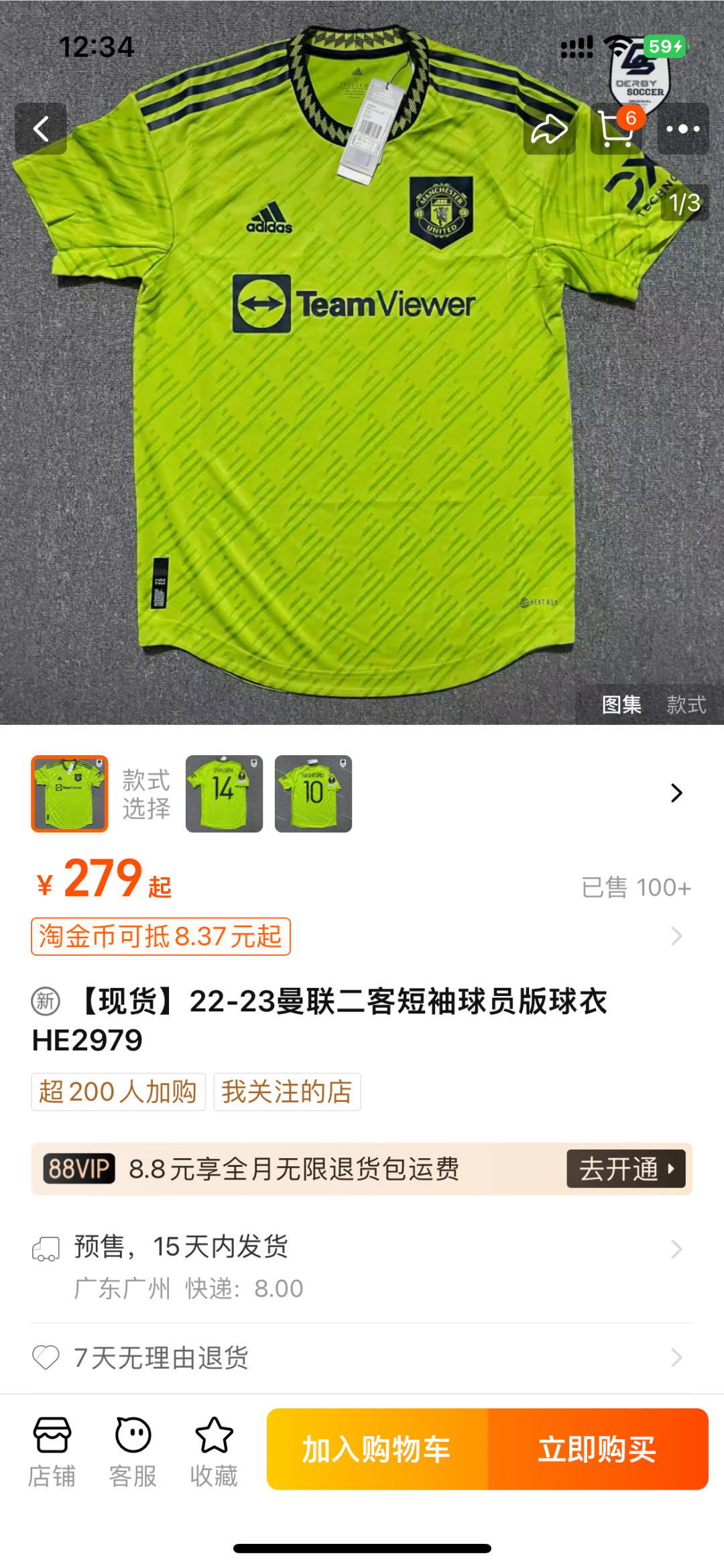Image resolution: width=724 pixels, height=1568 pixels.
Task: Tap 去开通 to activate 88VIP
Action: click(x=626, y=1169)
